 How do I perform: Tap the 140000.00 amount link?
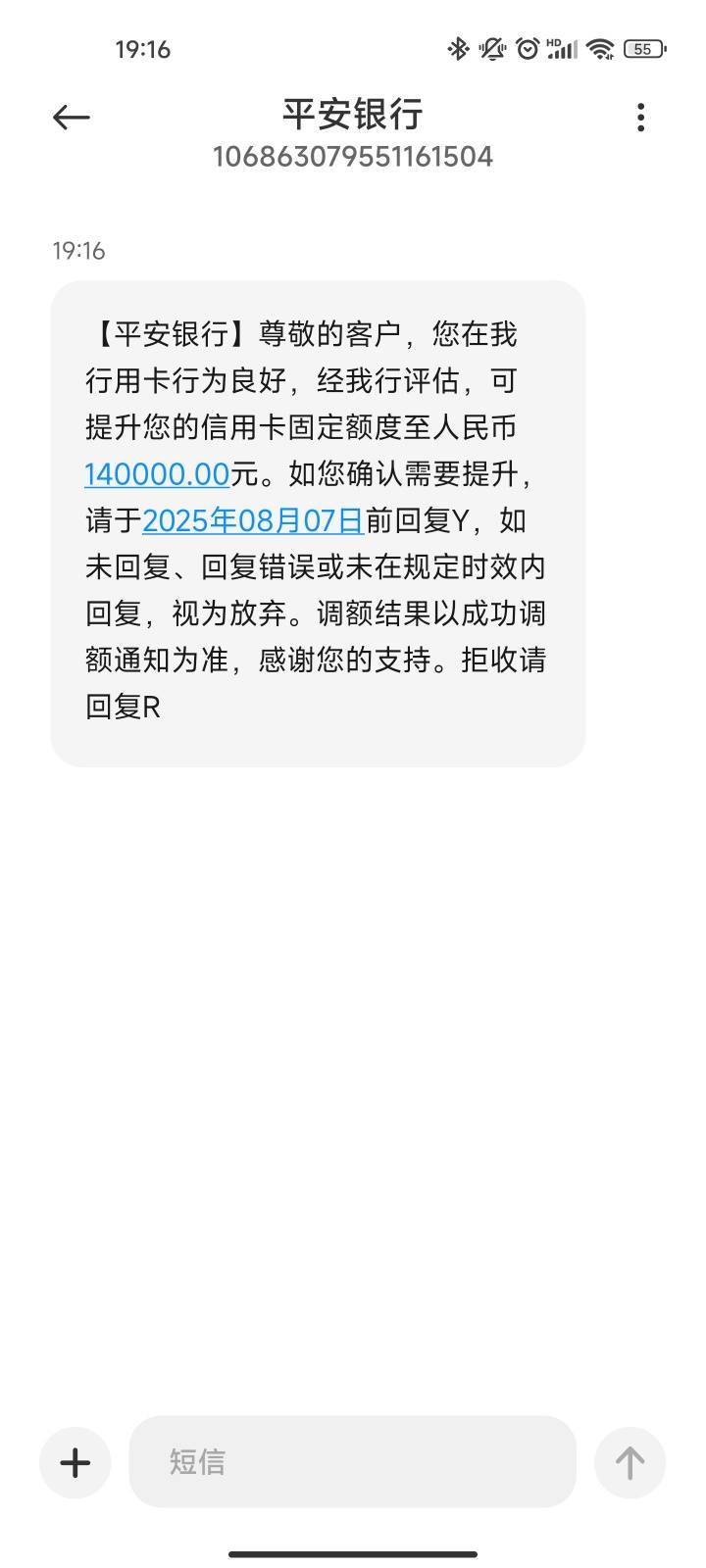click(x=157, y=474)
